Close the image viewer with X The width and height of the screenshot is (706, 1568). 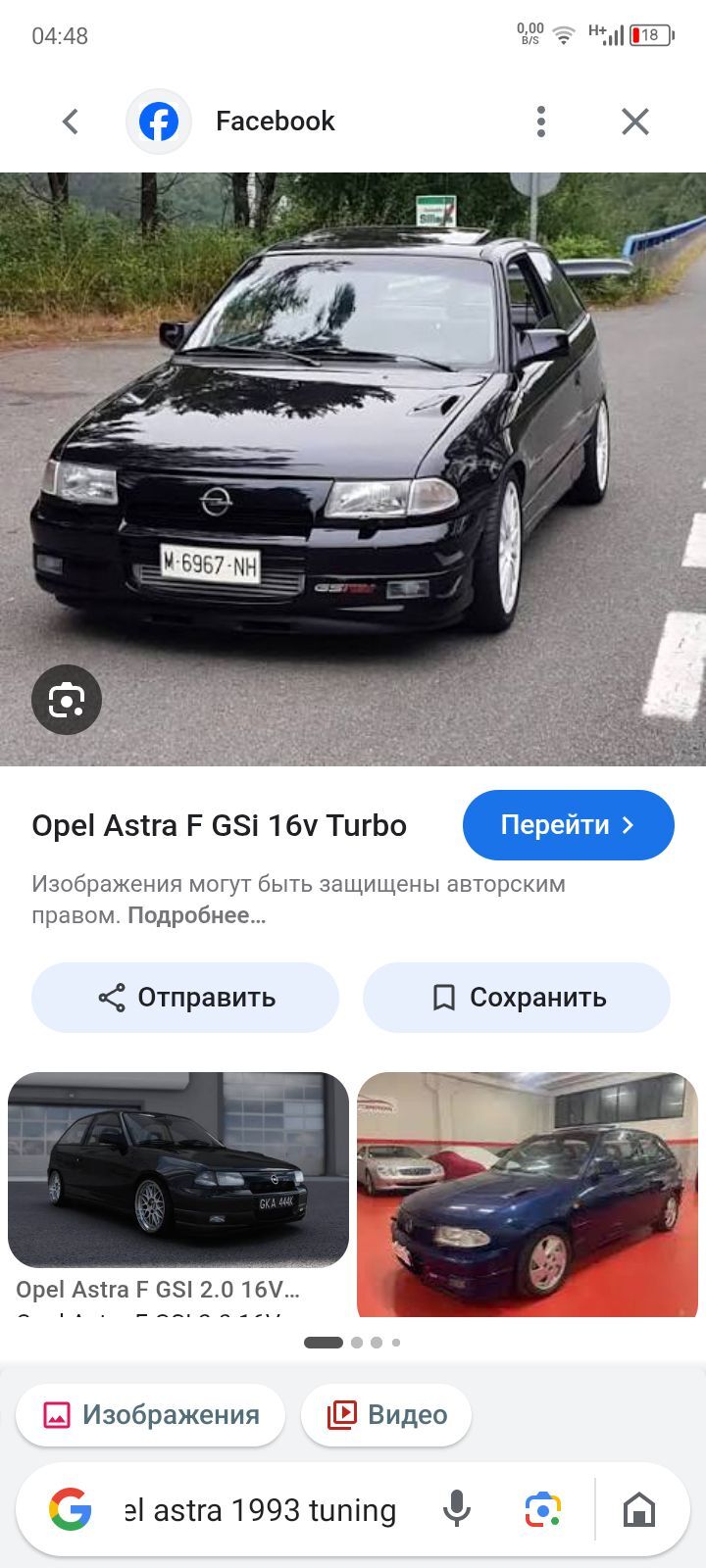tap(635, 122)
